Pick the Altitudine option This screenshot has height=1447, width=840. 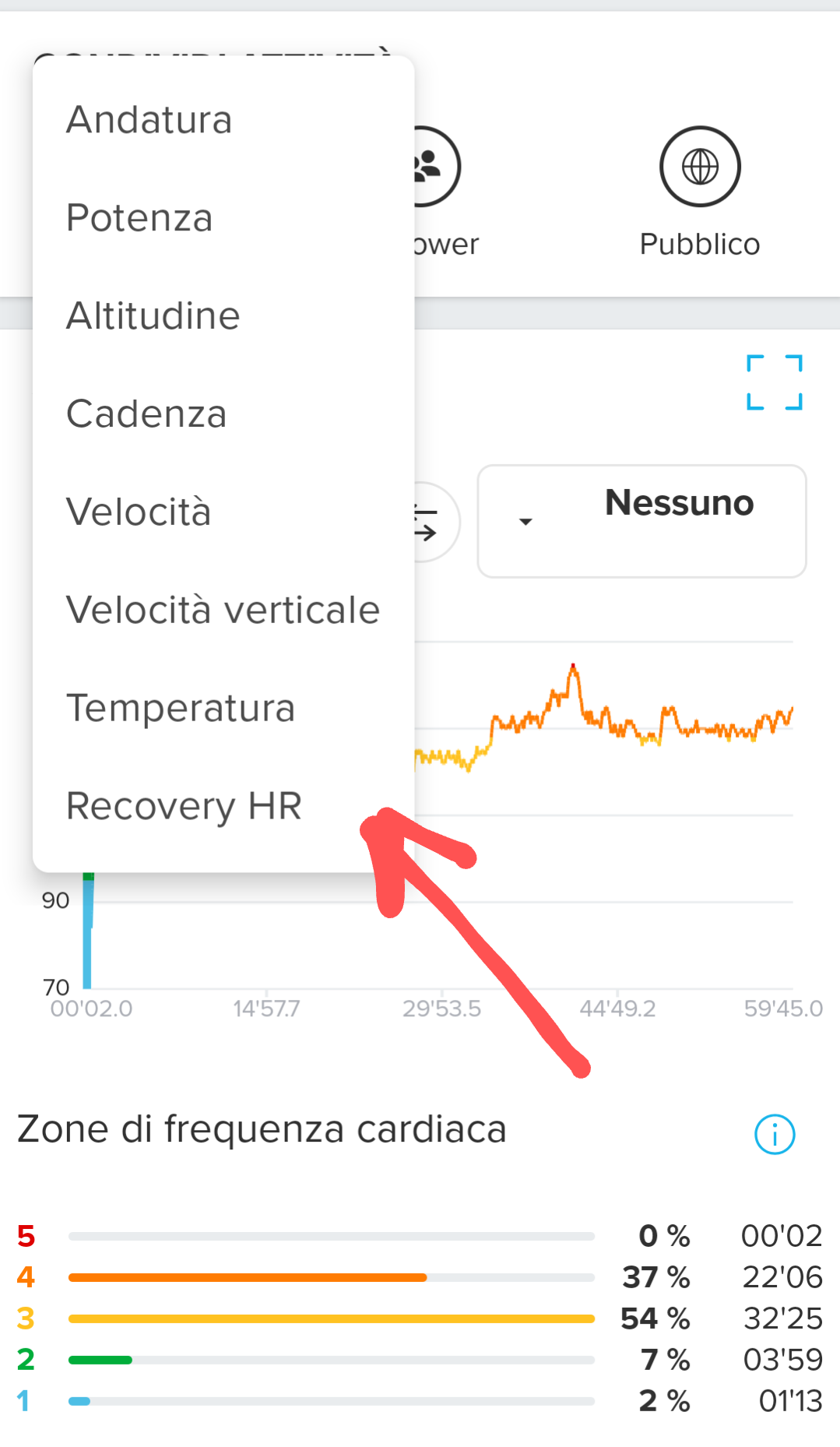pyautogui.click(x=223, y=316)
